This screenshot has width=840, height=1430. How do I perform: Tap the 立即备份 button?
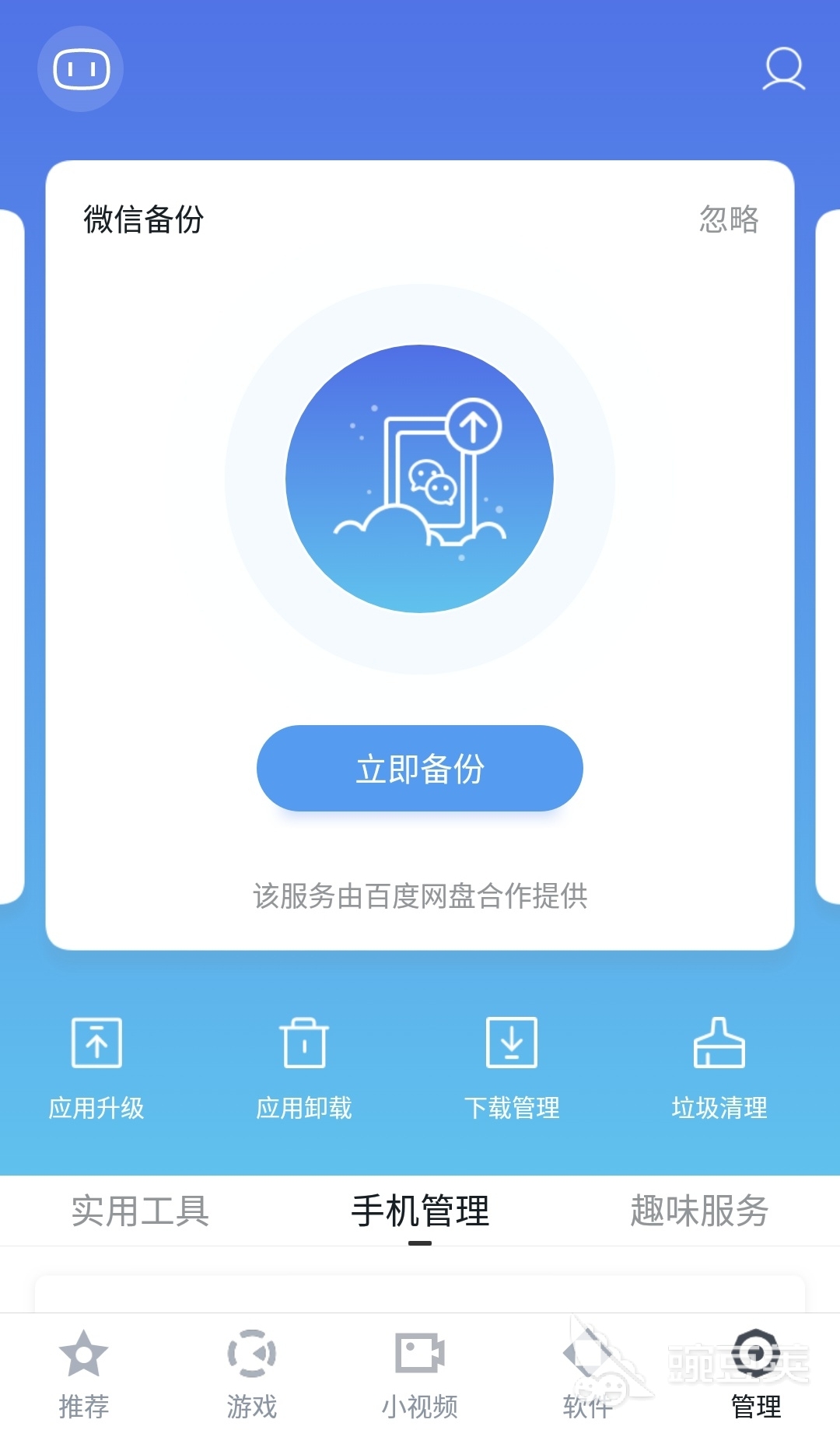tap(420, 769)
